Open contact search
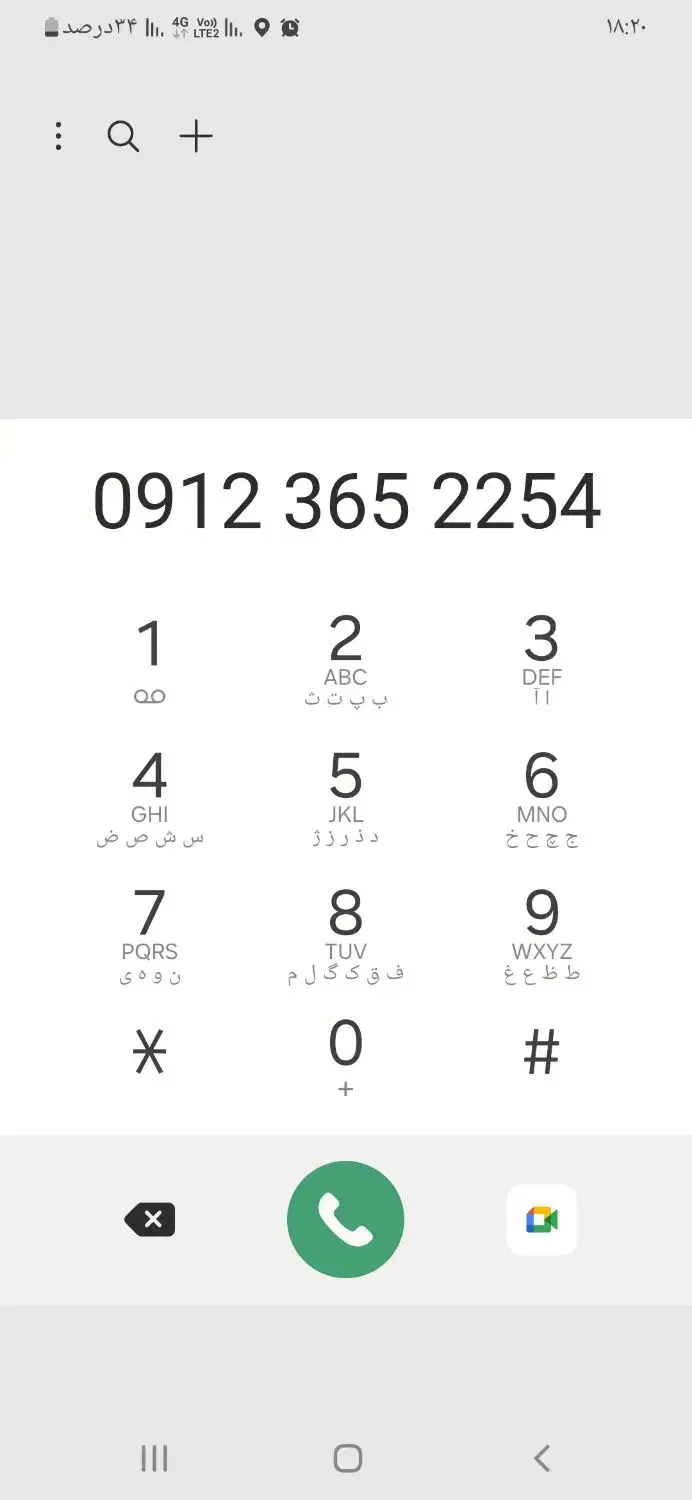The image size is (692, 1500). pyautogui.click(x=123, y=136)
